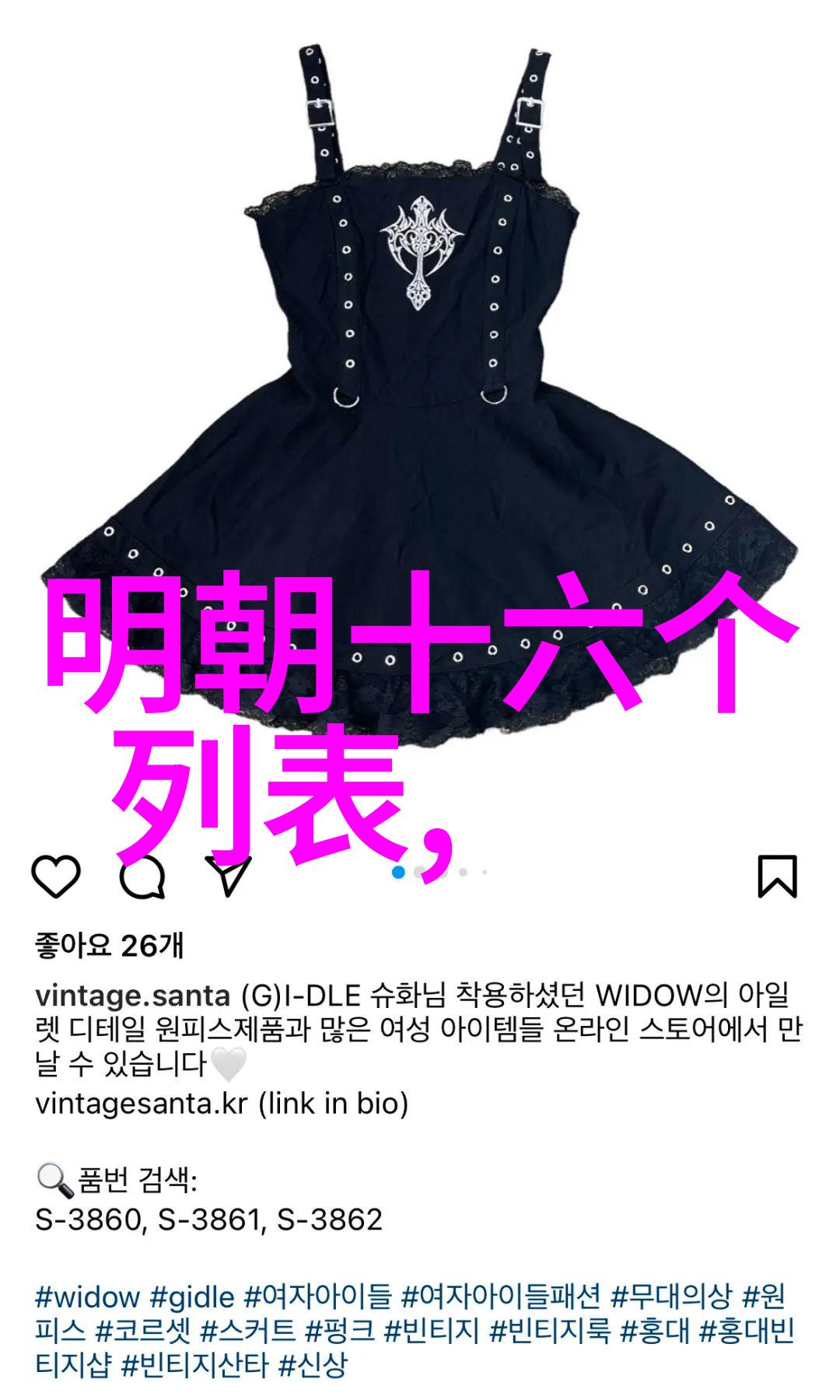View the 26 likes list
The width and height of the screenshot is (840, 1400).
tap(110, 946)
